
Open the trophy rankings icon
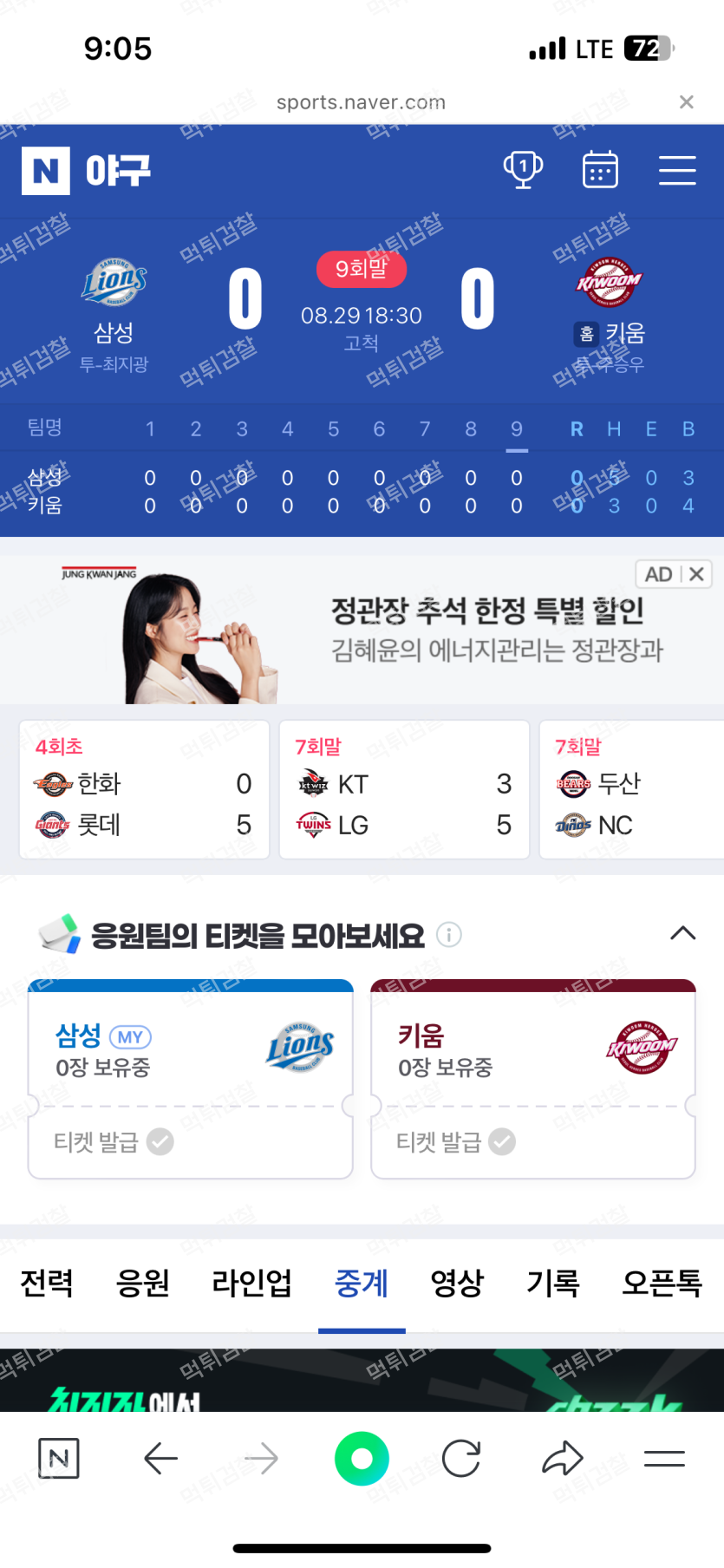523,169
